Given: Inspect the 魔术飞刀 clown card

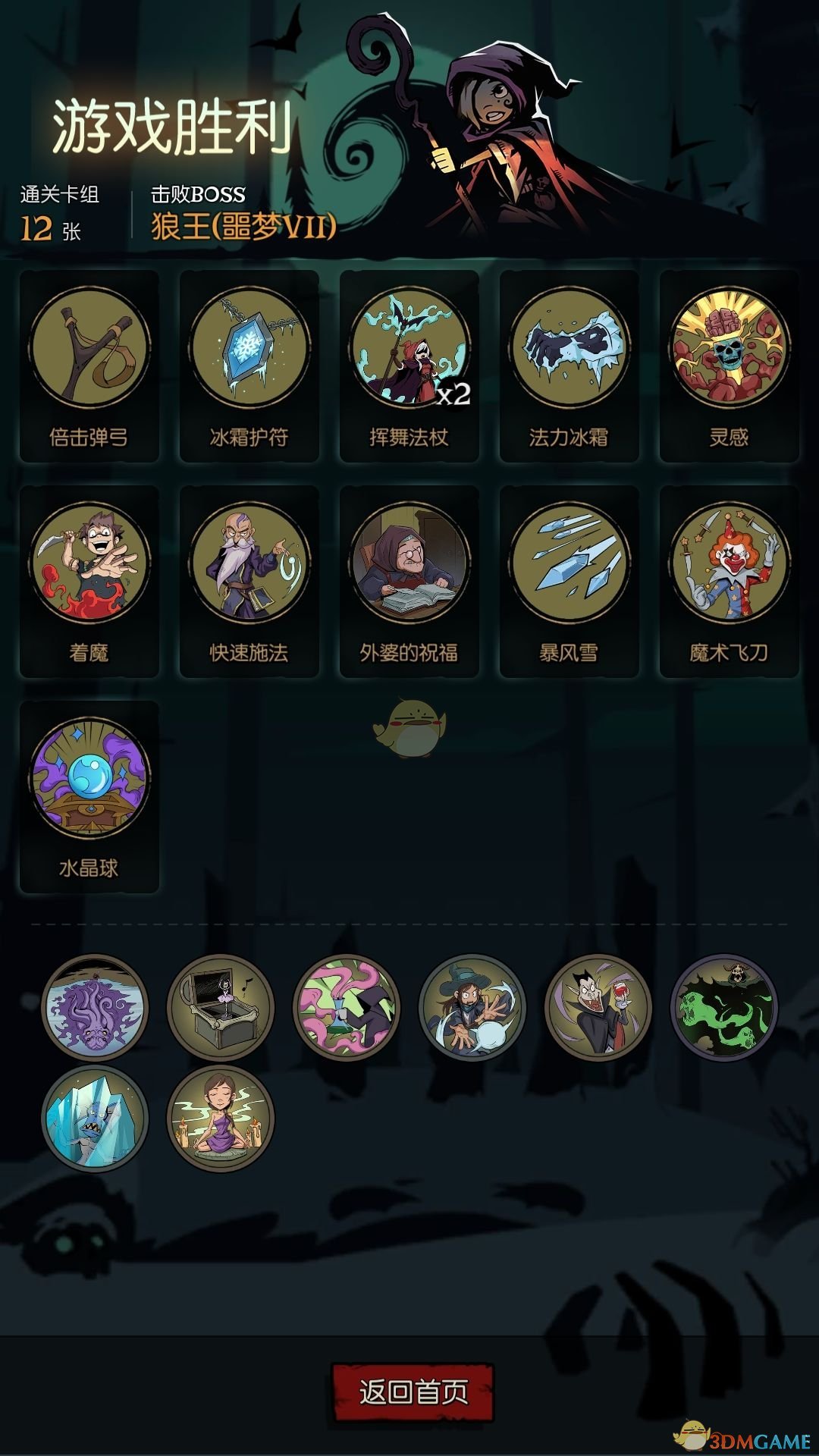Looking at the screenshot, I should 730,580.
